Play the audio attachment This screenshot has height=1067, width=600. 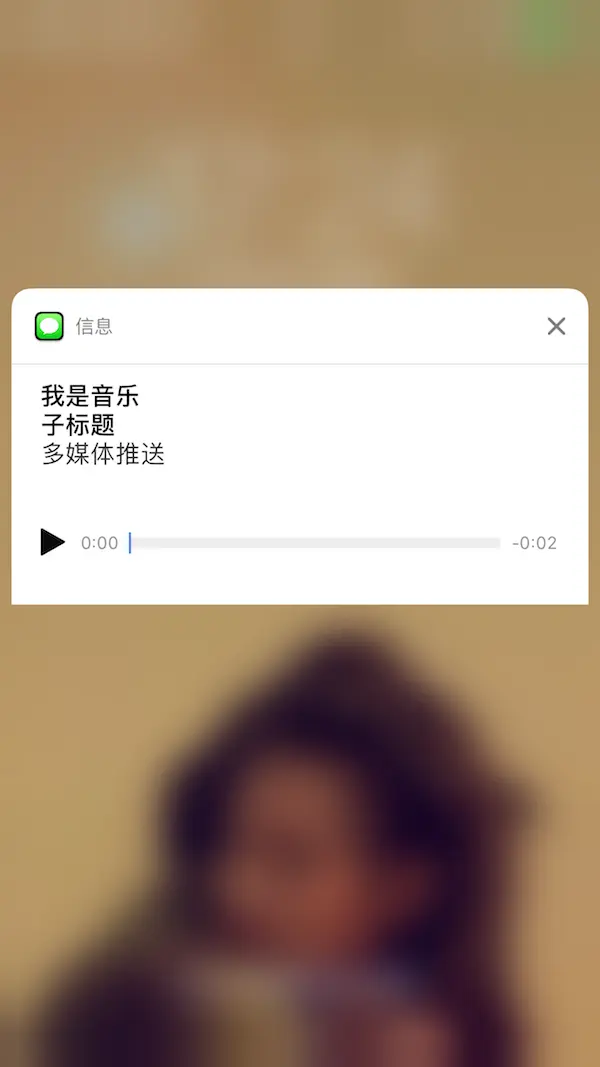(x=52, y=542)
